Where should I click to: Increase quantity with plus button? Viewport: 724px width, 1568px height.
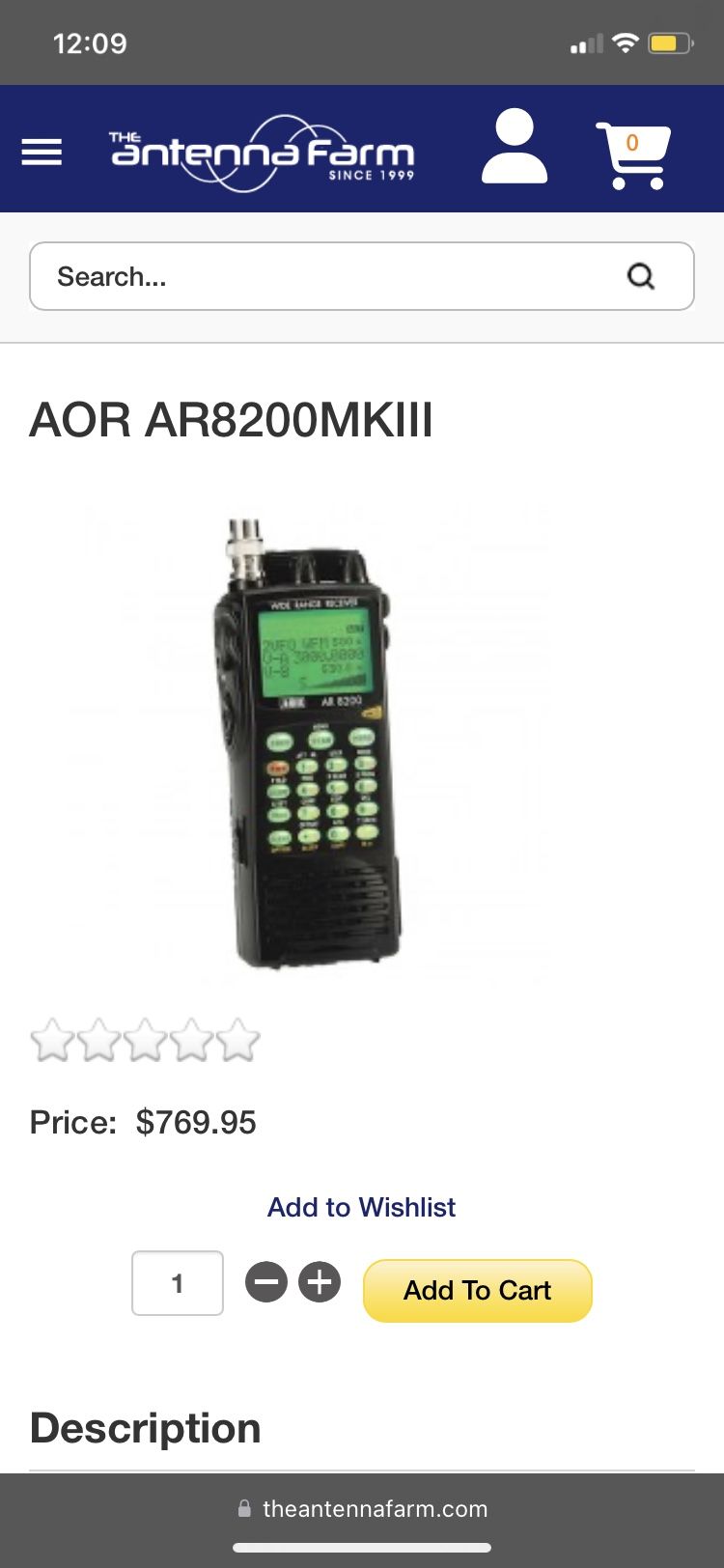(x=320, y=1282)
